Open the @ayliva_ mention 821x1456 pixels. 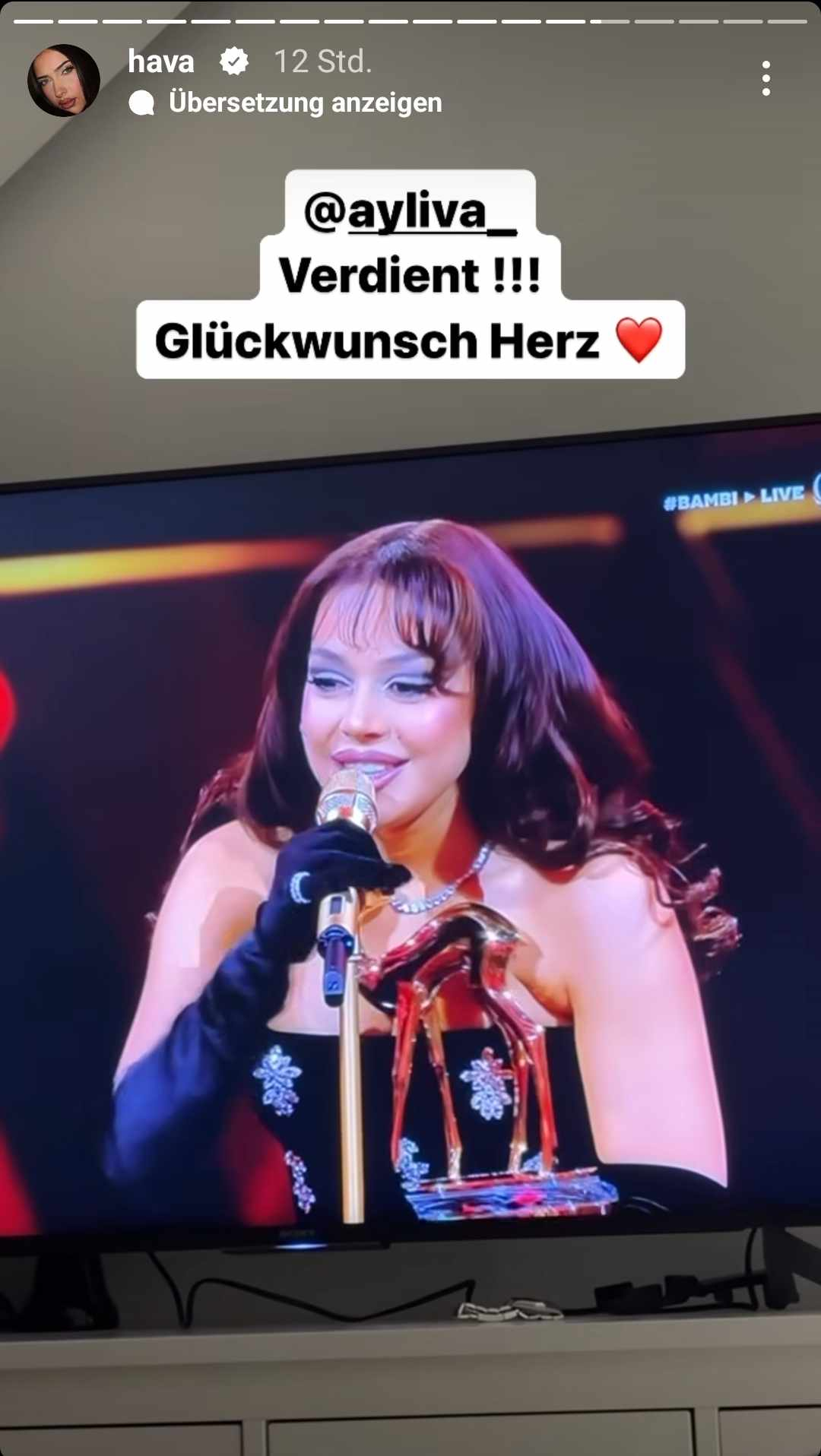coord(410,210)
